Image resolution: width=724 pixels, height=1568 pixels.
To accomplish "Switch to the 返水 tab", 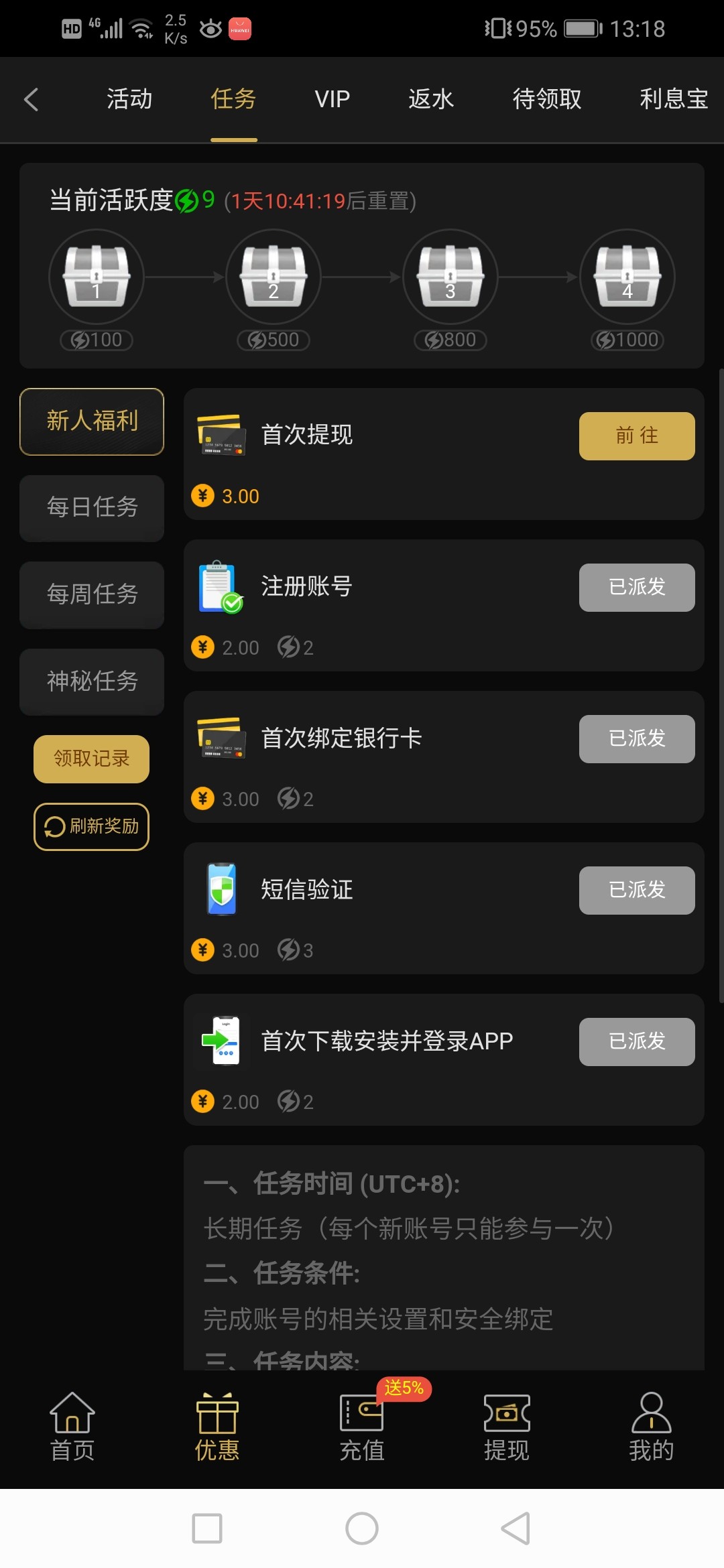I will coord(431,99).
